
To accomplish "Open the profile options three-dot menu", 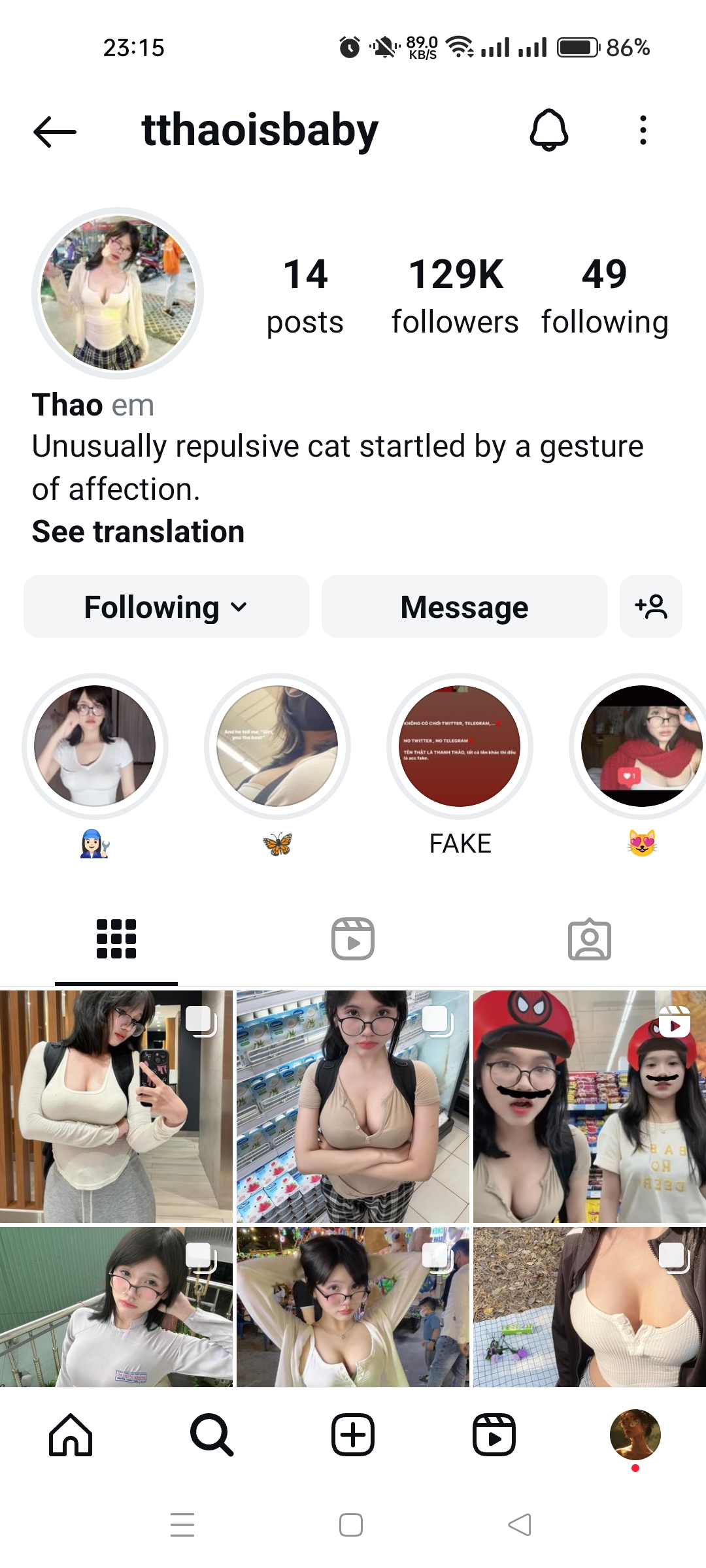I will click(x=643, y=131).
